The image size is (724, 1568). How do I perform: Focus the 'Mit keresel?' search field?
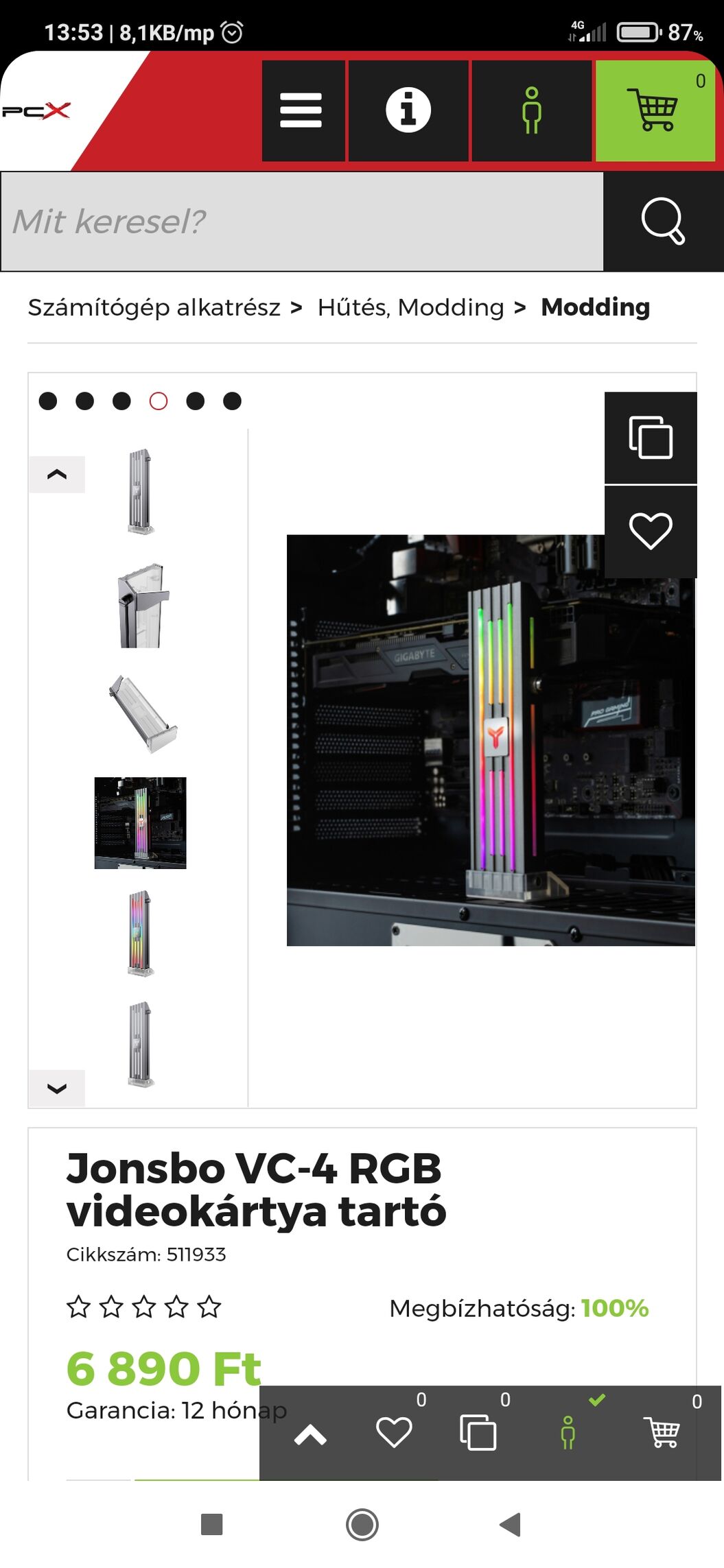coord(302,222)
